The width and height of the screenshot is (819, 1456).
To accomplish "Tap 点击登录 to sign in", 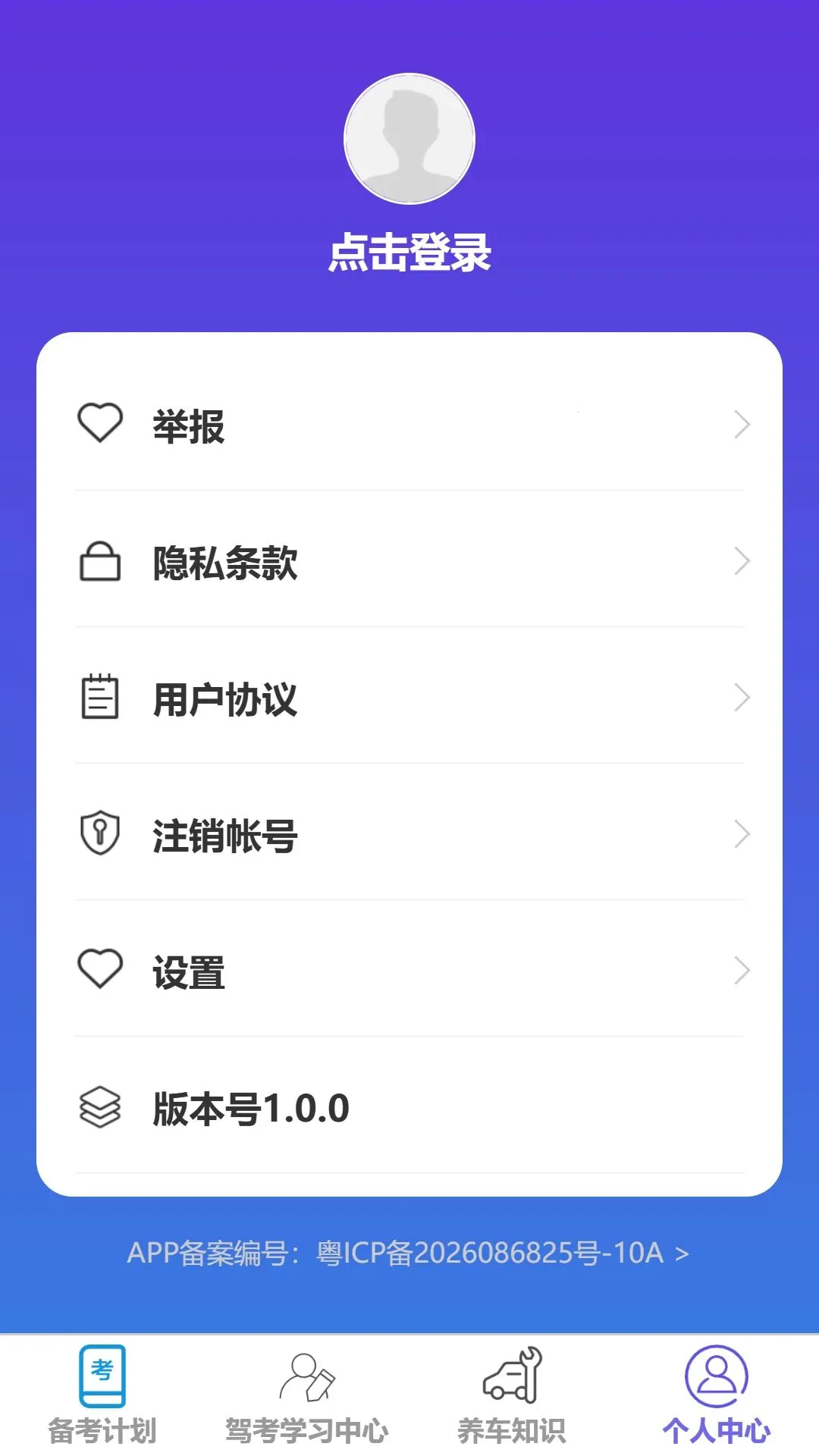I will pyautogui.click(x=409, y=253).
